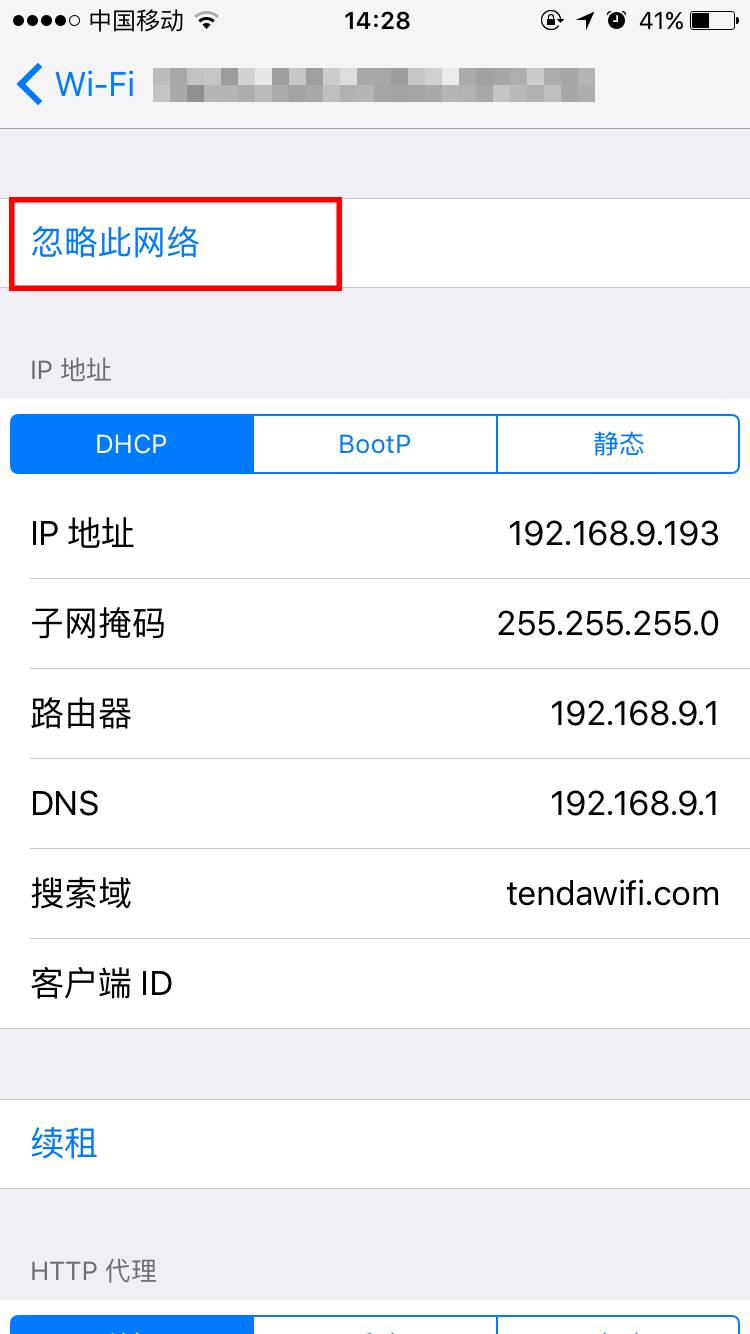Switch to the BootP segment

pos(375,444)
